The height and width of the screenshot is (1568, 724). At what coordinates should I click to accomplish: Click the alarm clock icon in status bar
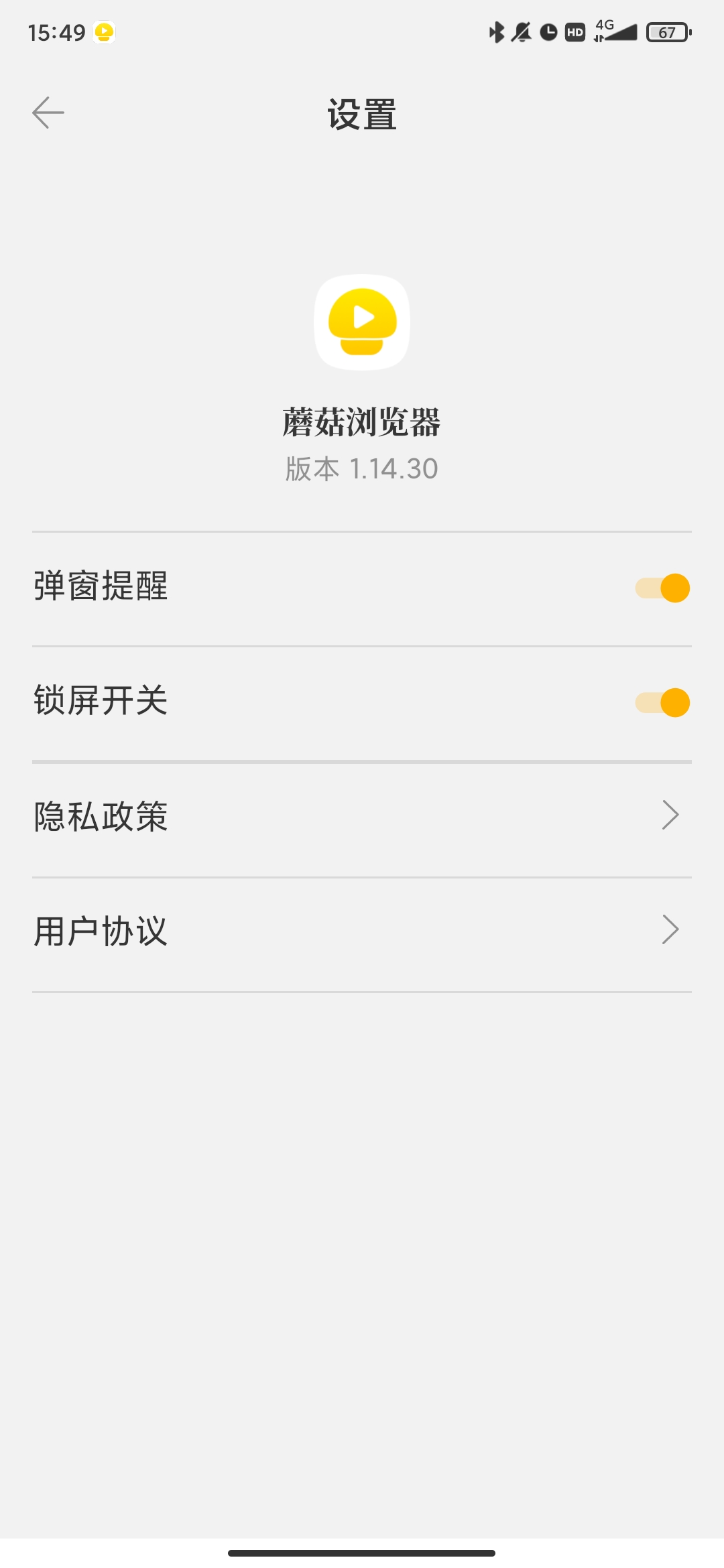coord(550,31)
